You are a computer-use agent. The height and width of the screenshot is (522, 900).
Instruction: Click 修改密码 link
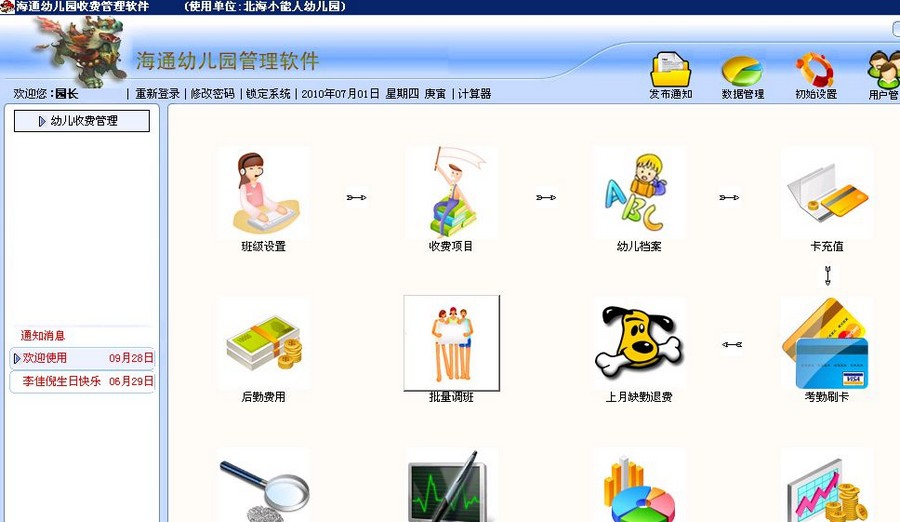(213, 94)
